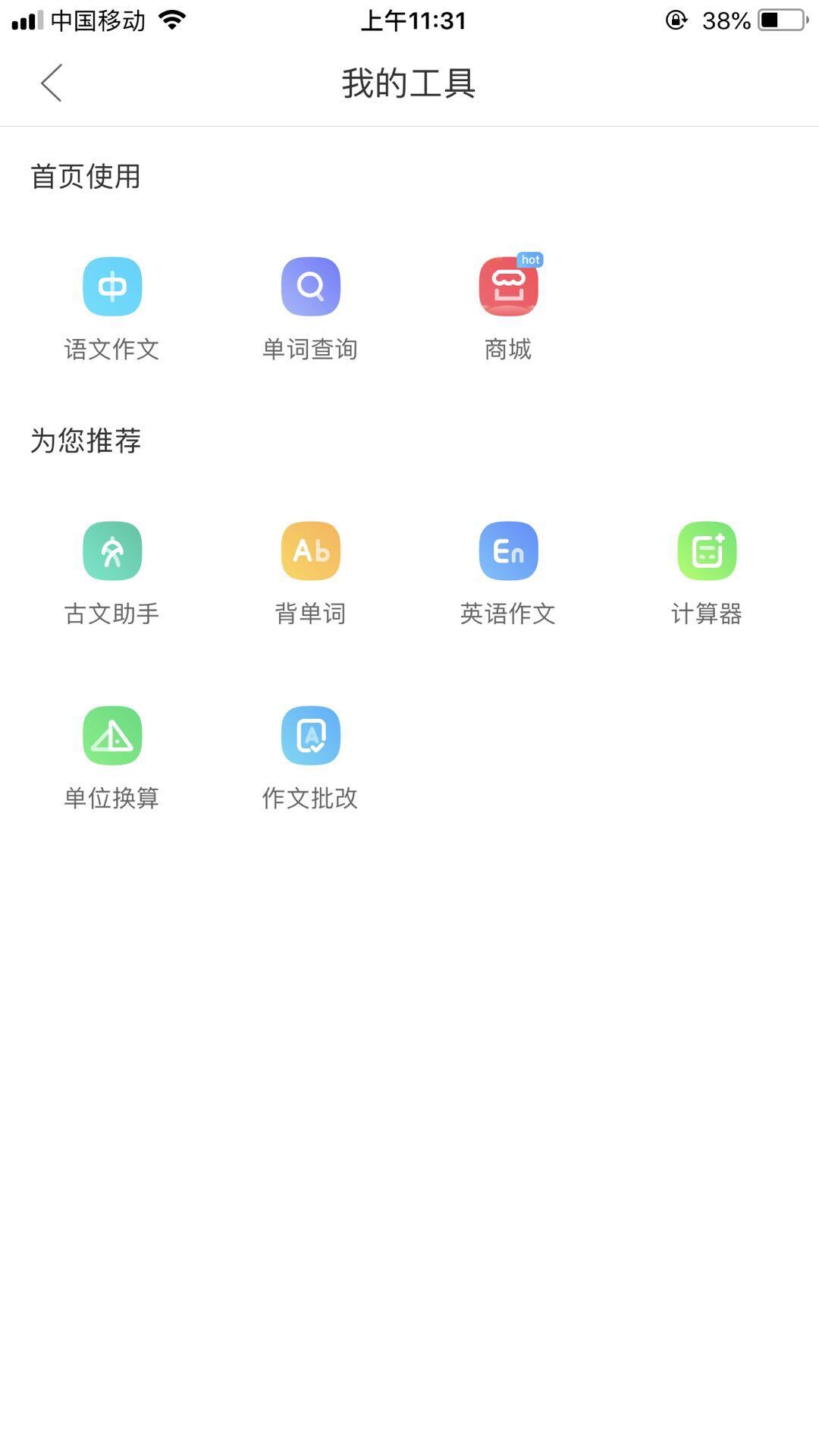Viewport: 819px width, 1456px height.
Task: Go back from 我的工具 page
Action: [52, 83]
